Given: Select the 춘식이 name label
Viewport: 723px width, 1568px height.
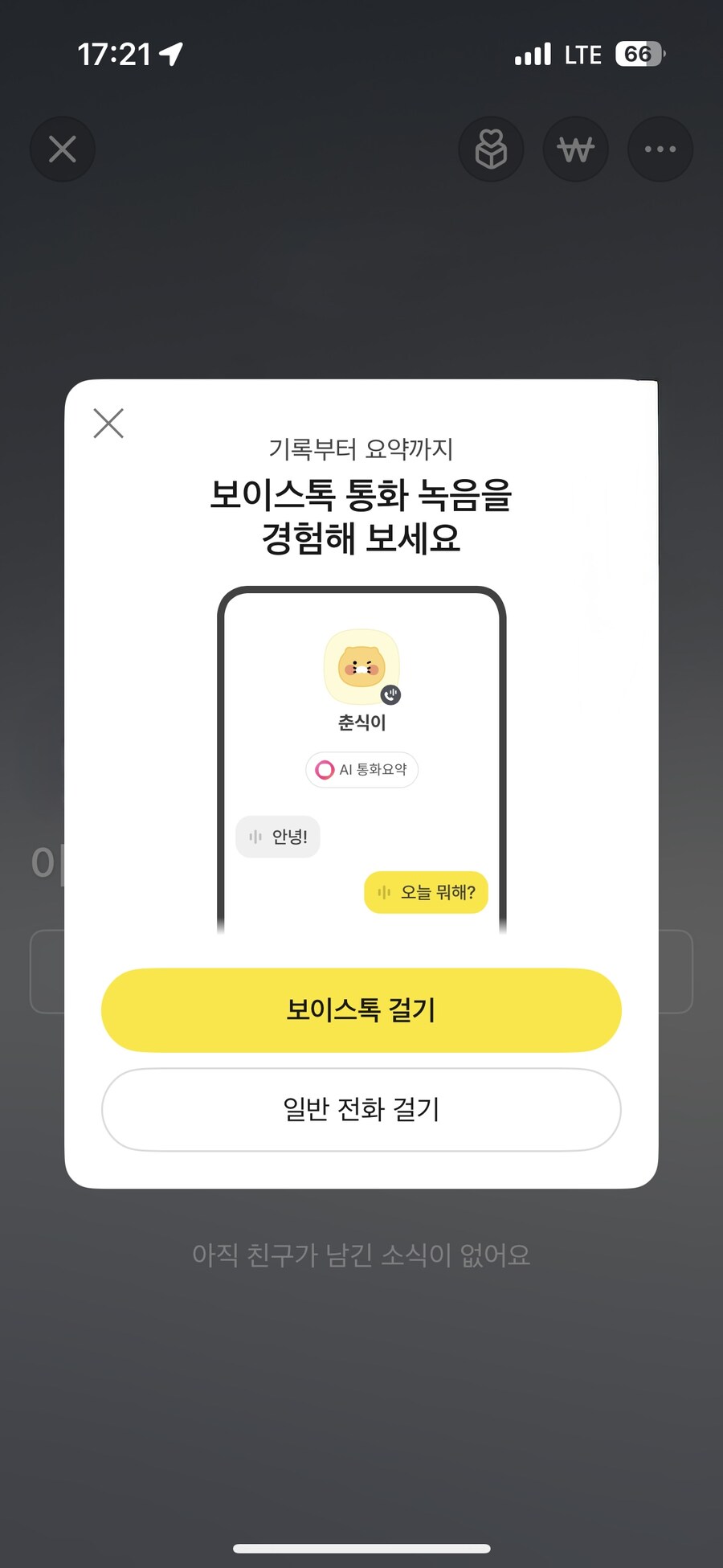Looking at the screenshot, I should click(361, 723).
